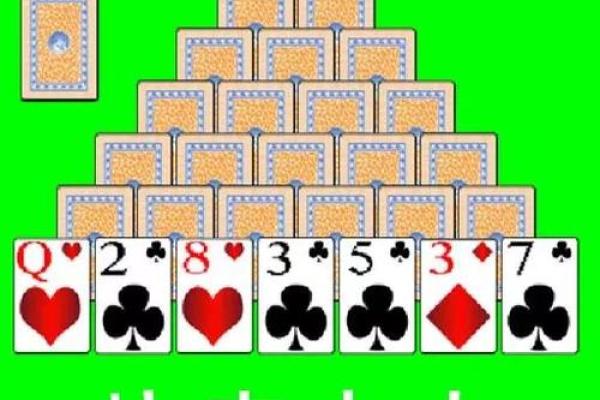This screenshot has width=600, height=400.
Task: Tap the 3 of Diamonds card
Action: pos(457,295)
